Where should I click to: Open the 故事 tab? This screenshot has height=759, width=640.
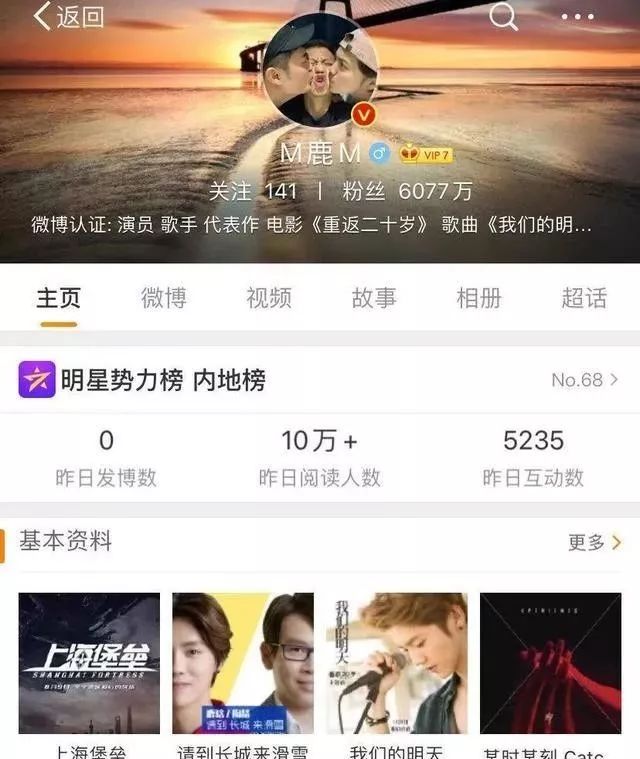tap(374, 298)
